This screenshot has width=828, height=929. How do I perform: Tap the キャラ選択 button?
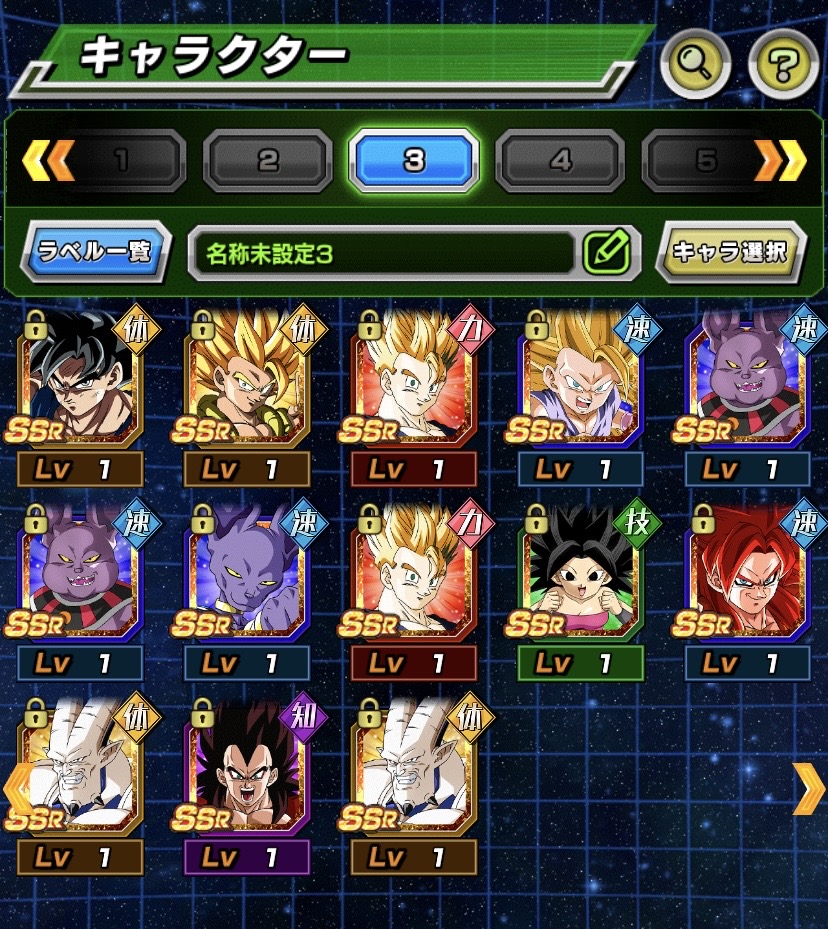pyautogui.click(x=729, y=252)
